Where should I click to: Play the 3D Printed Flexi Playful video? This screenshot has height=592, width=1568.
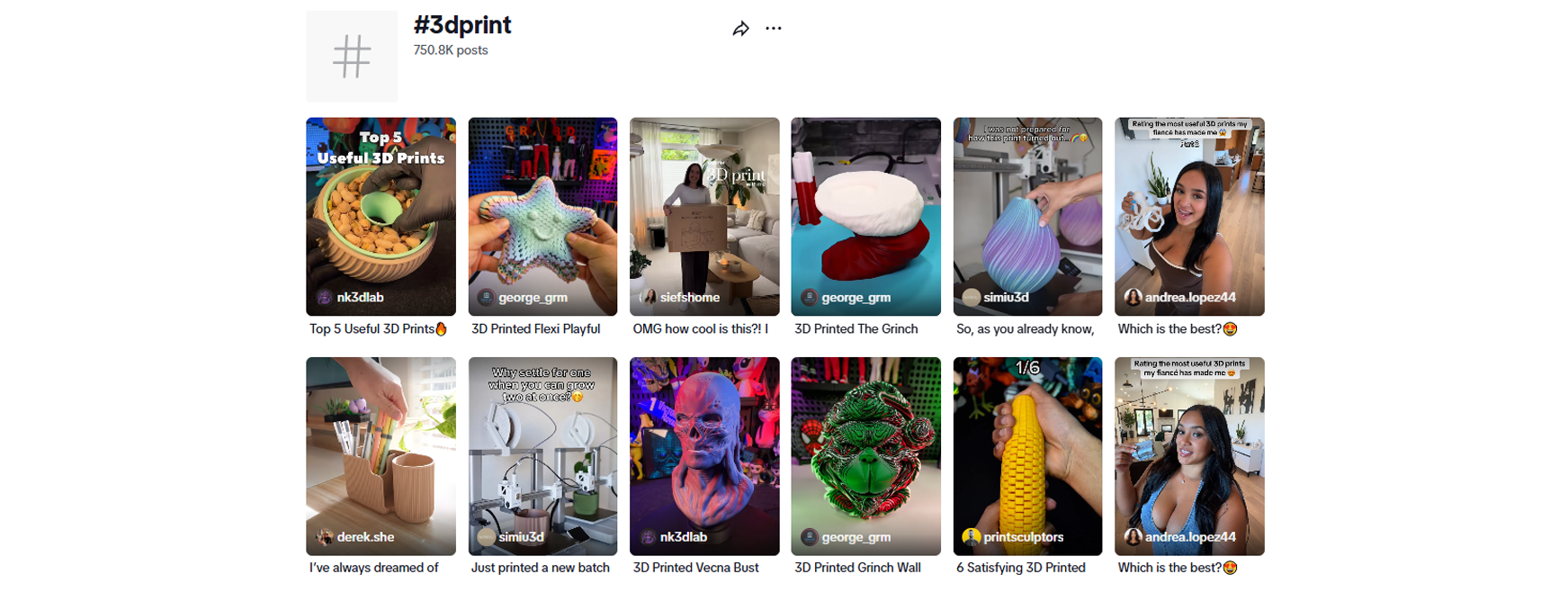tap(542, 216)
